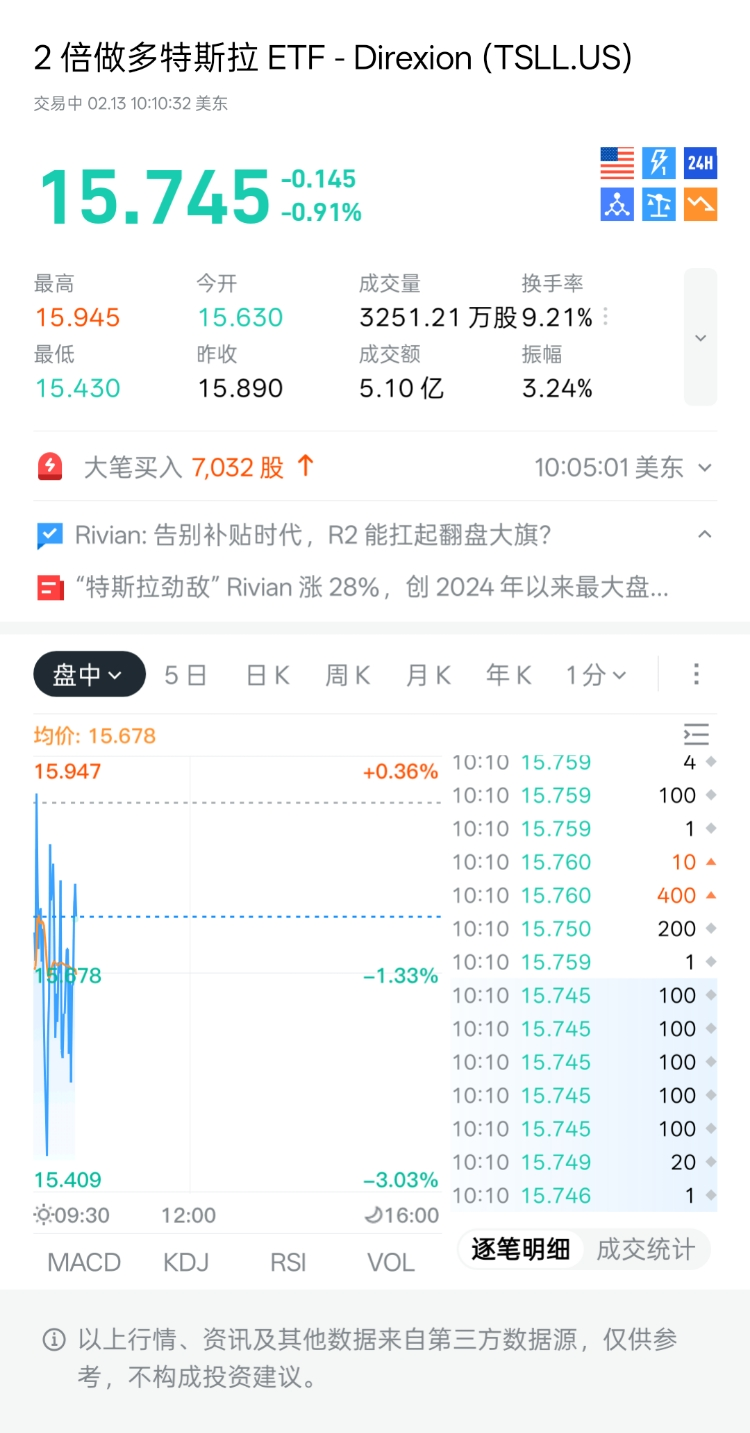Open chart overflow menu with three dots
750x1433 pixels.
click(696, 674)
